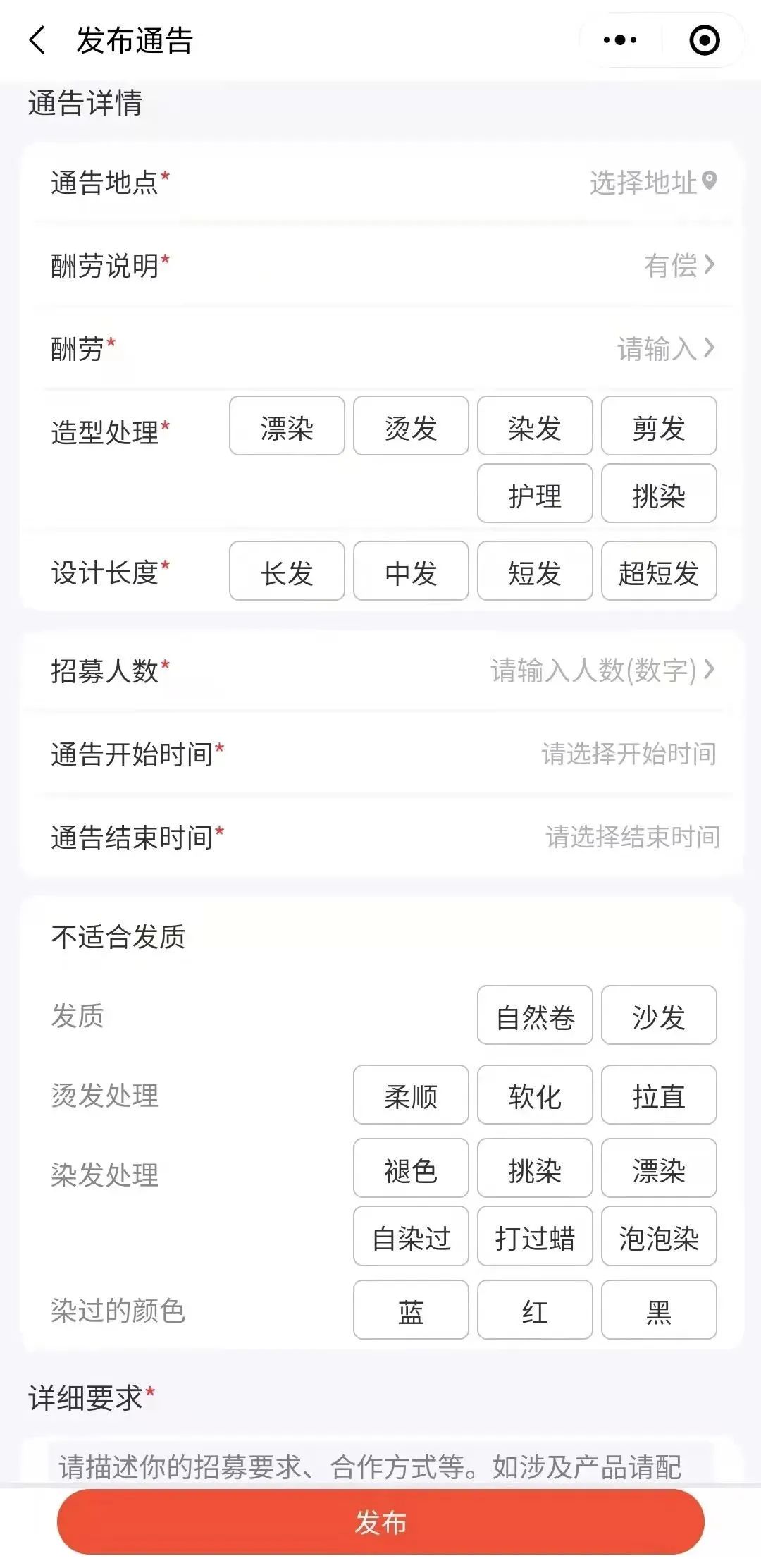Select 自然卷 under 发质
761x1568 pixels.
click(534, 1015)
